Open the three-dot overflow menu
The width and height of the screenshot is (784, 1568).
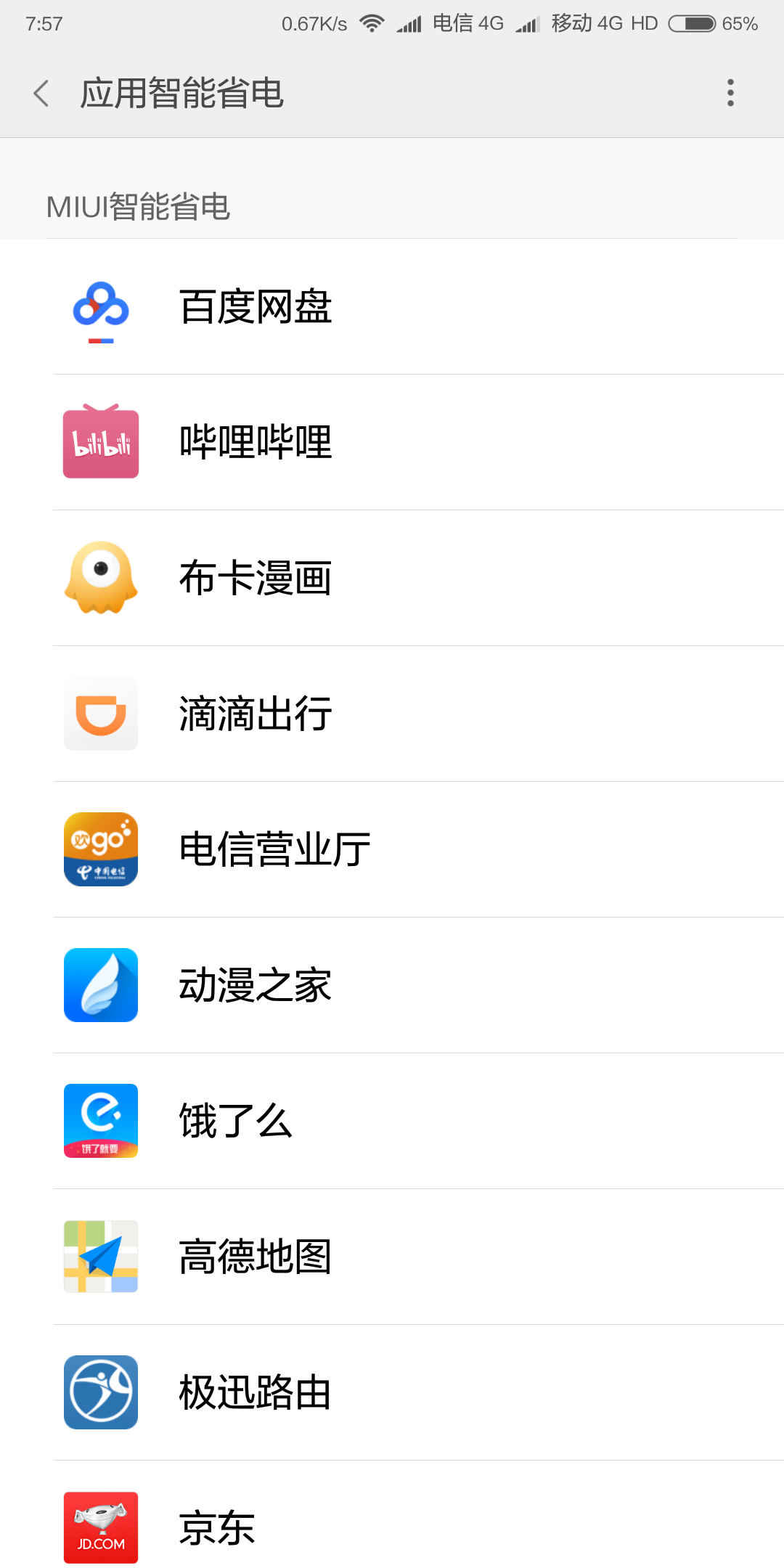point(730,93)
